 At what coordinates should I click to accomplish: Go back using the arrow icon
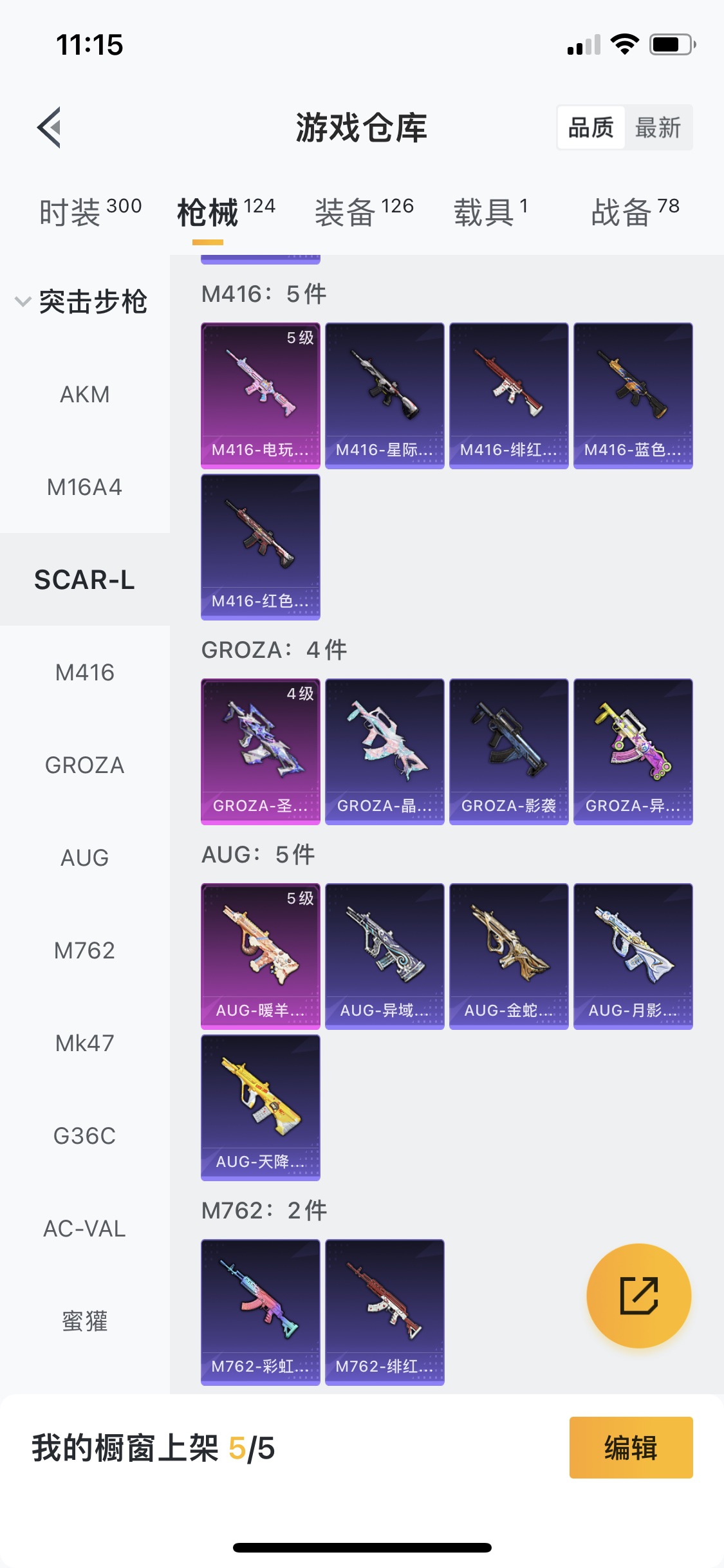pos(50,127)
